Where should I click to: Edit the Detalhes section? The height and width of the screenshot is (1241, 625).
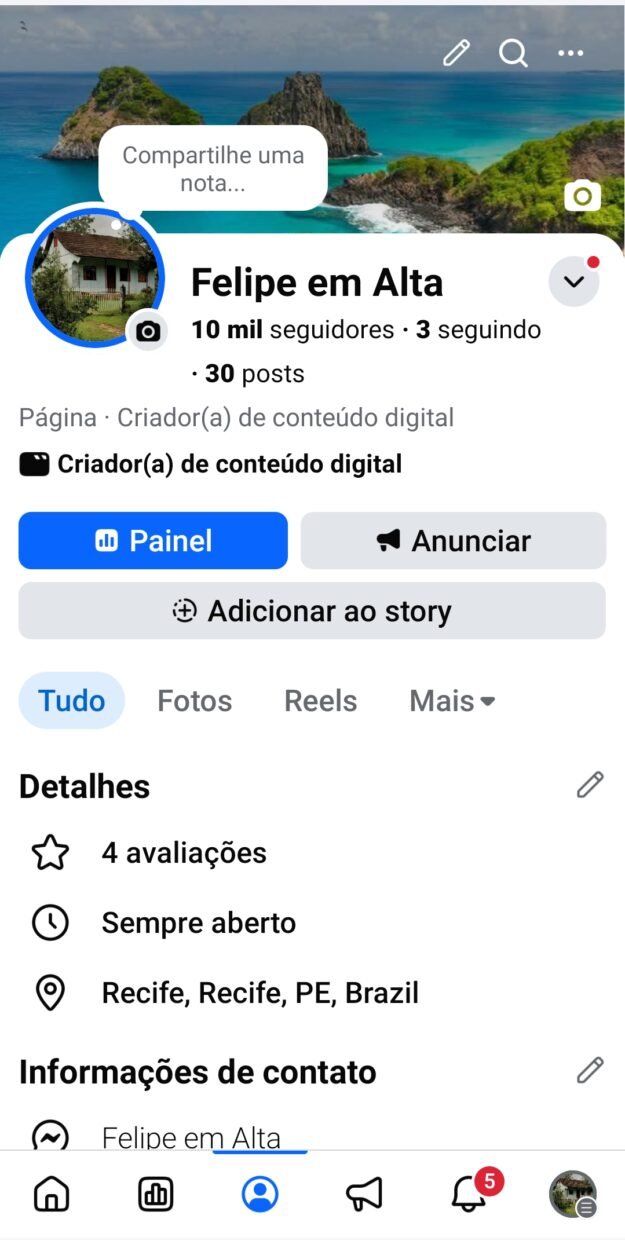click(x=590, y=786)
